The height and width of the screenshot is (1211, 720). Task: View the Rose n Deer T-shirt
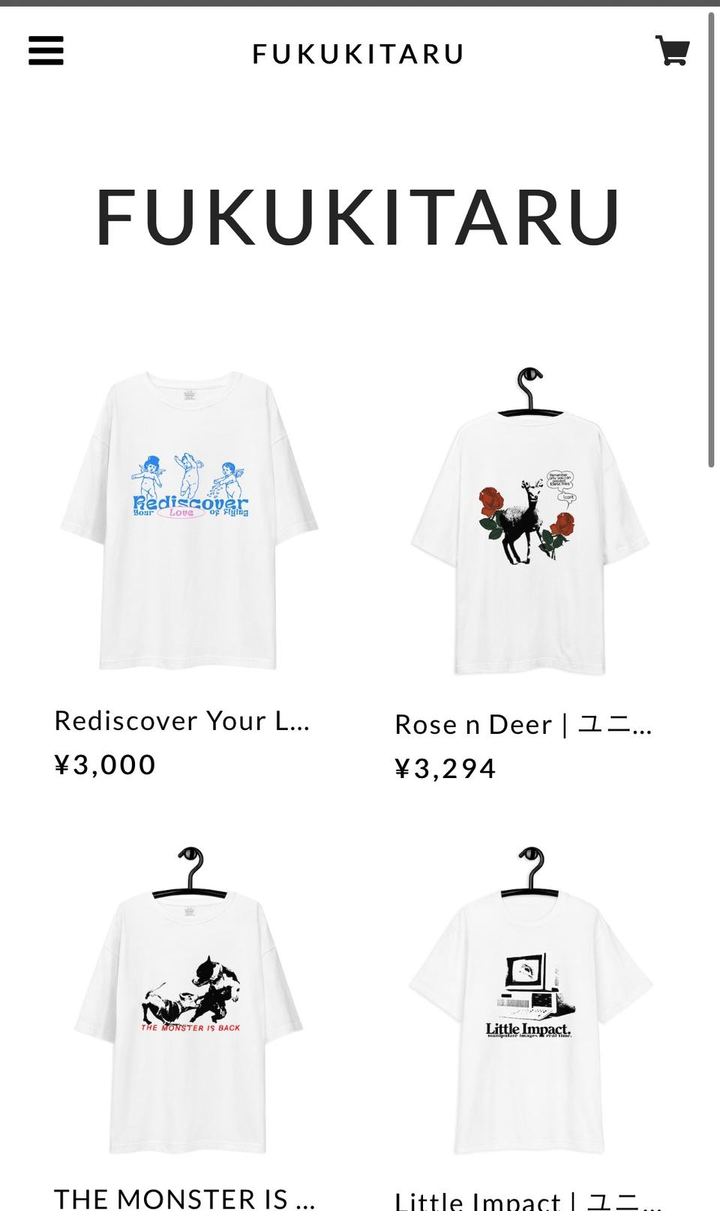pyautogui.click(x=530, y=525)
